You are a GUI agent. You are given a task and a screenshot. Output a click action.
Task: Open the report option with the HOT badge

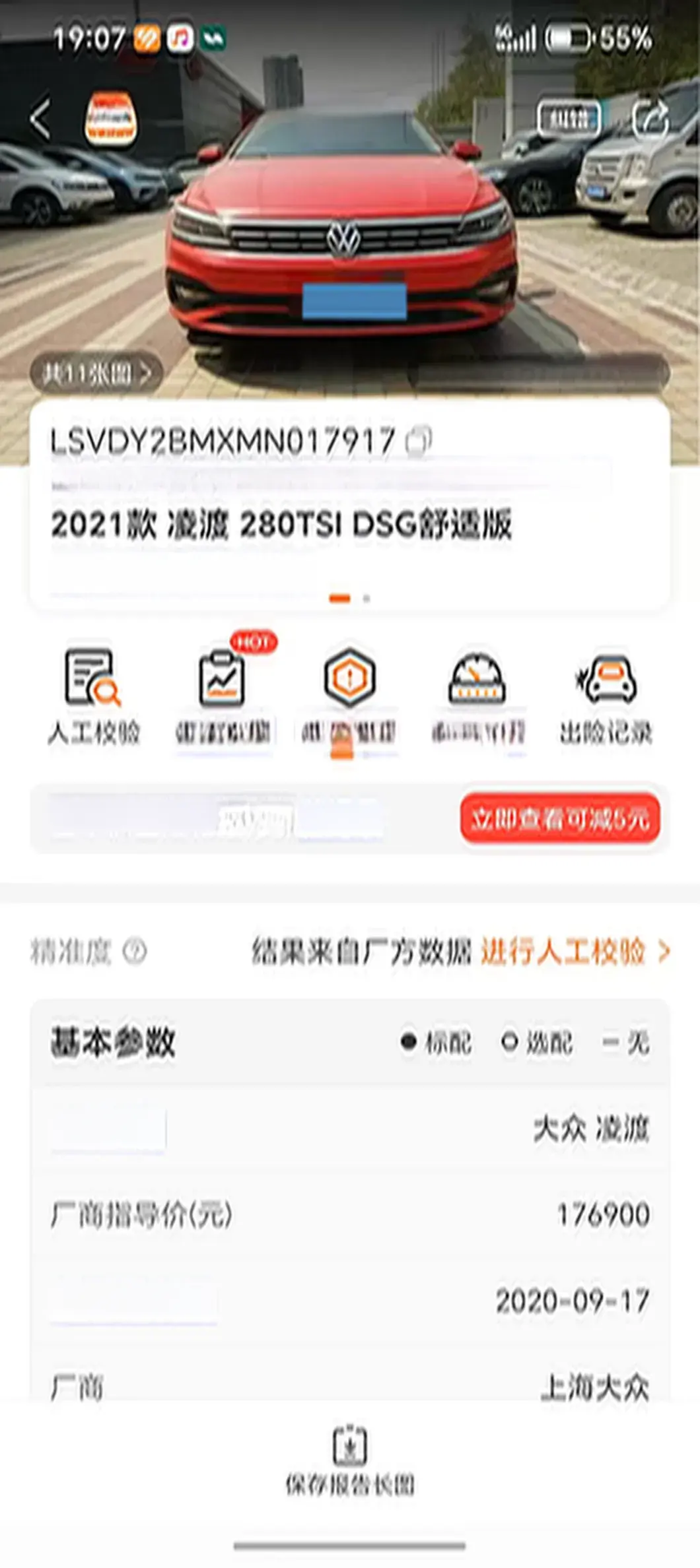pos(223,696)
